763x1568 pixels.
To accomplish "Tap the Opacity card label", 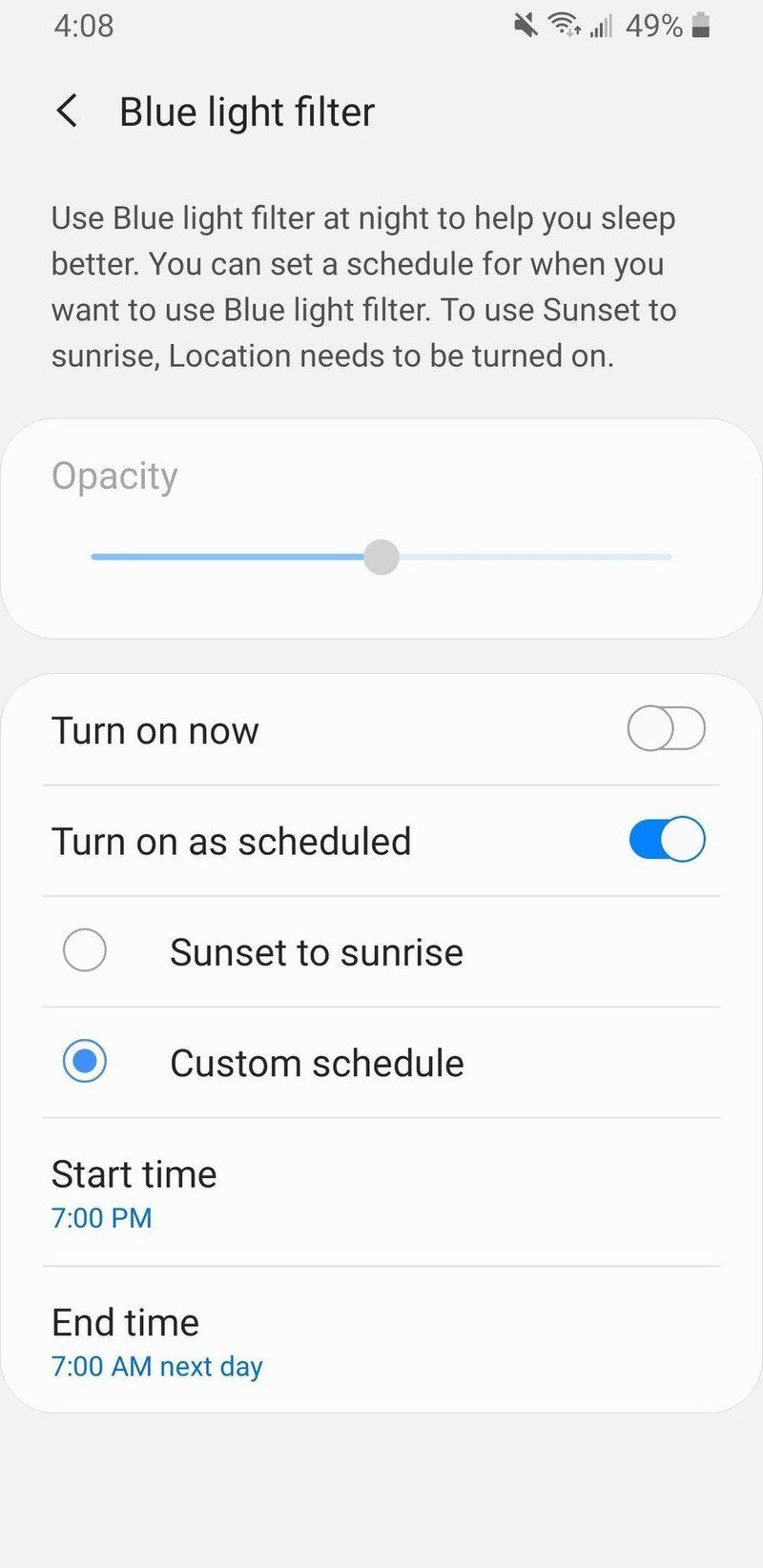I will click(114, 476).
